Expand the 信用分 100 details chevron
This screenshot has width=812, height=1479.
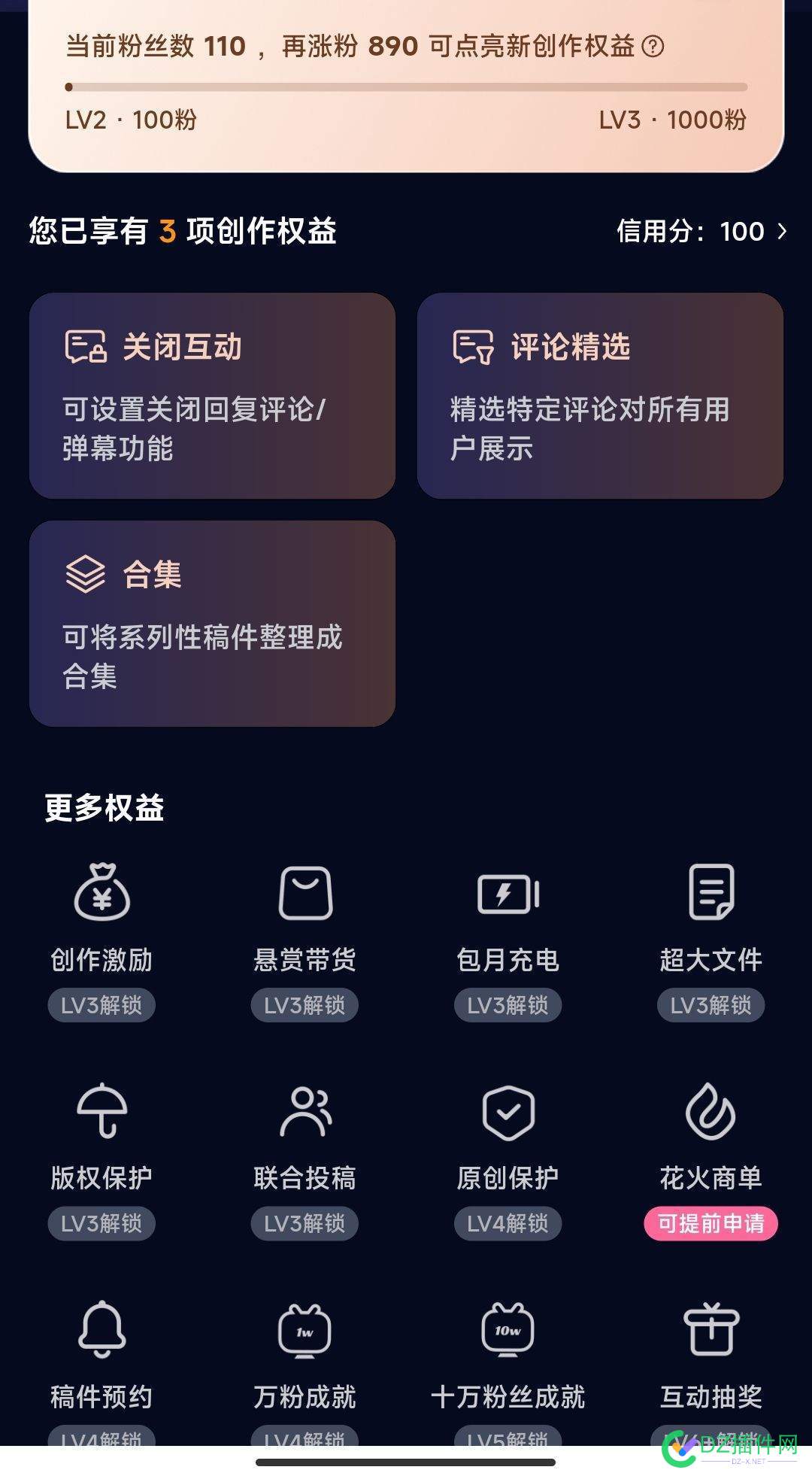pos(782,232)
